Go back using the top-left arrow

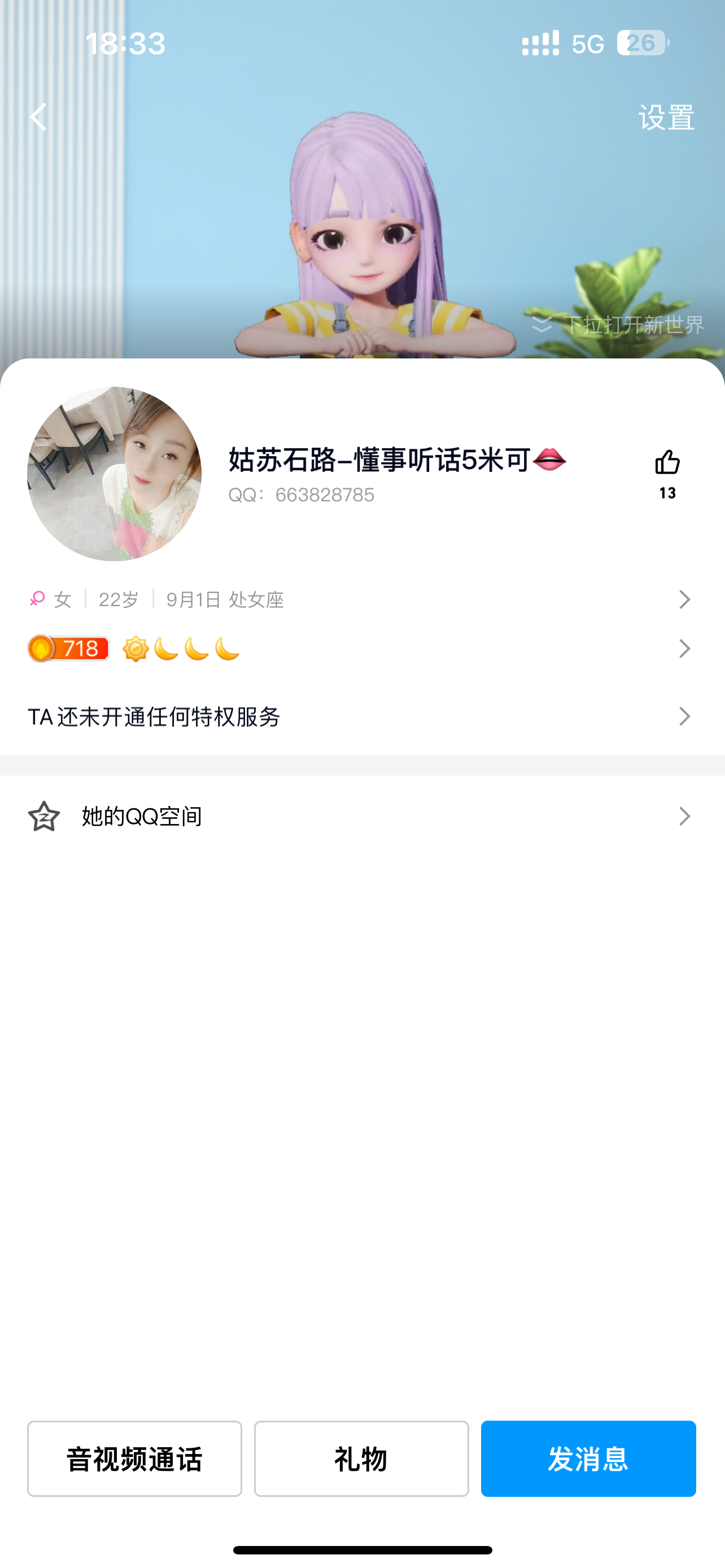tap(38, 117)
